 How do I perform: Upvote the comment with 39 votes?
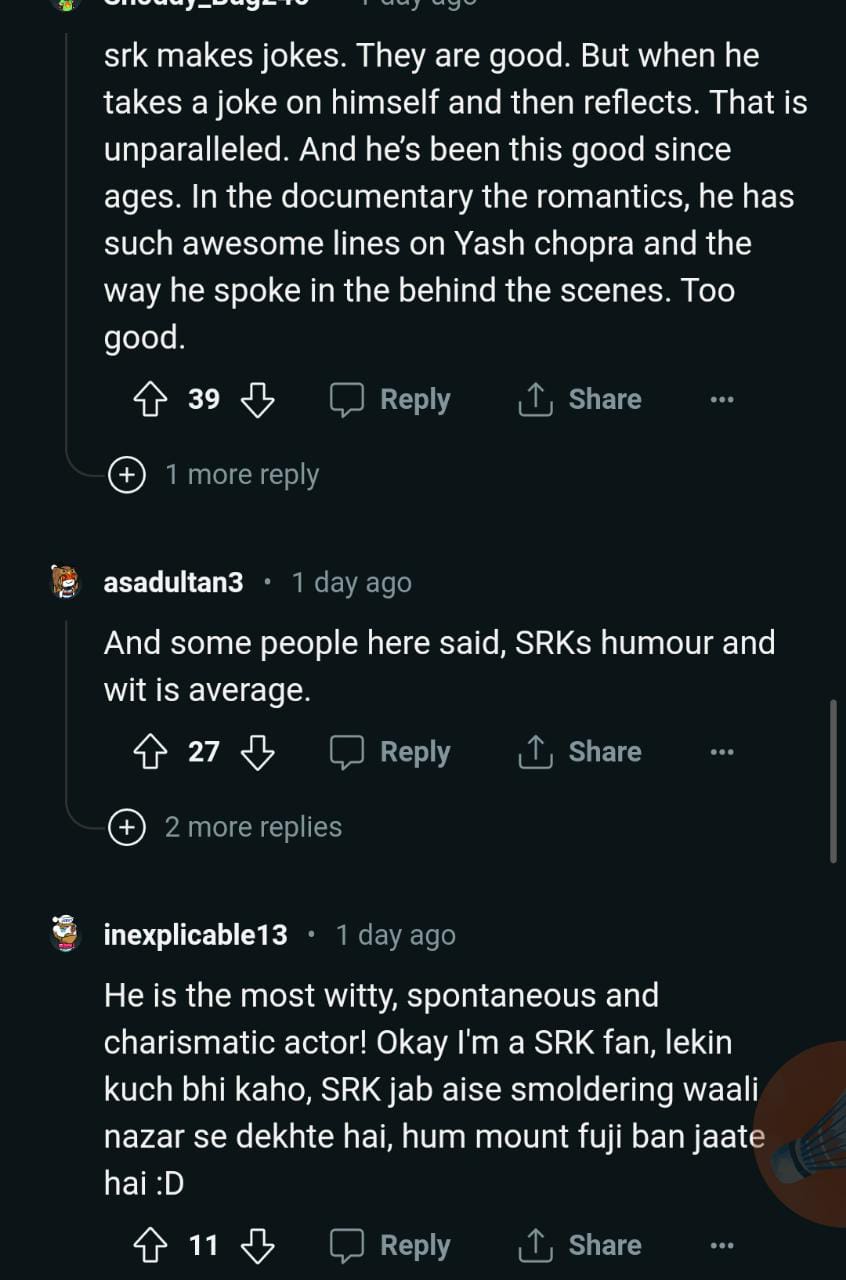150,400
